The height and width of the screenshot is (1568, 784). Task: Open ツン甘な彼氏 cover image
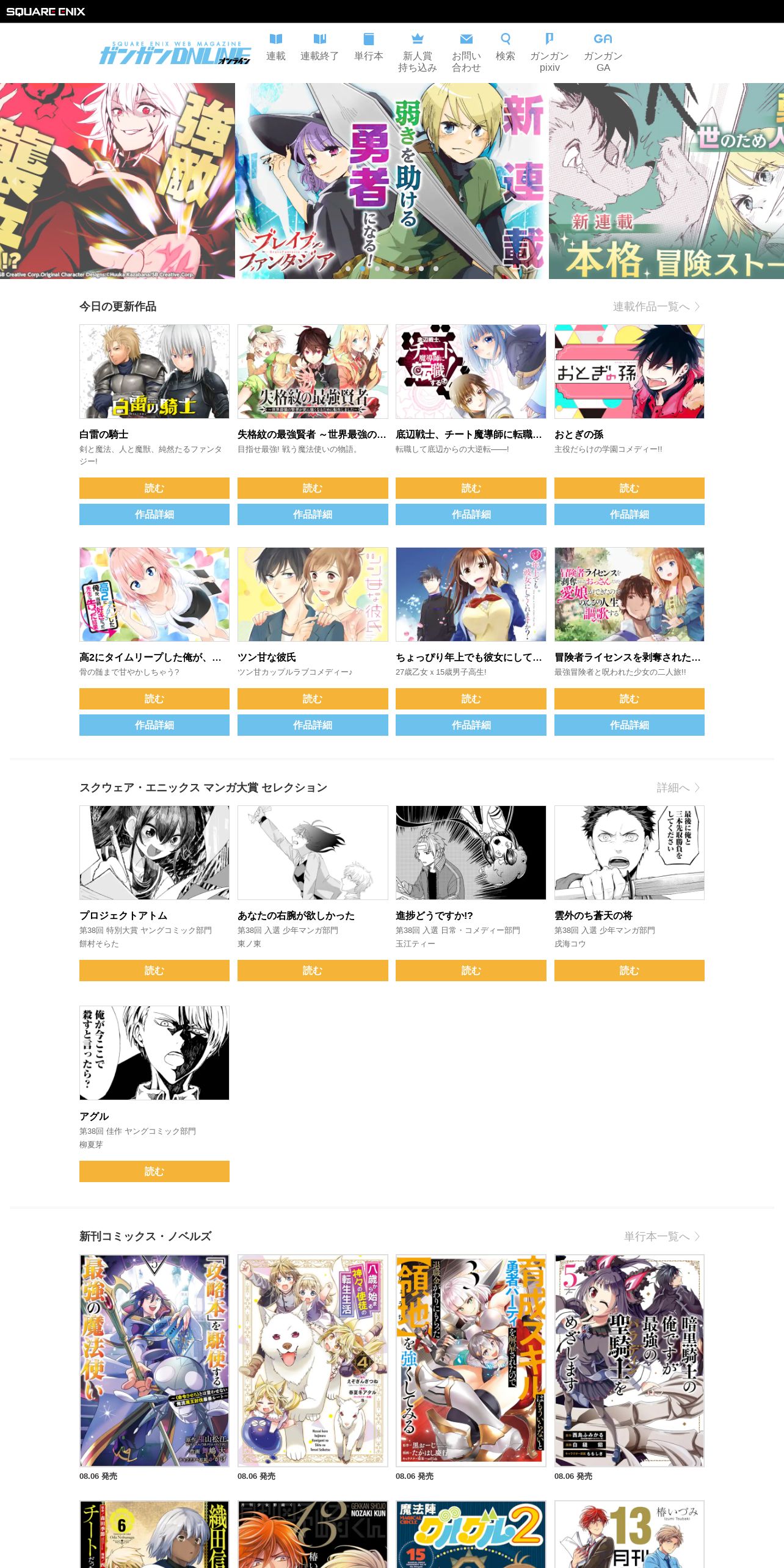pyautogui.click(x=313, y=594)
